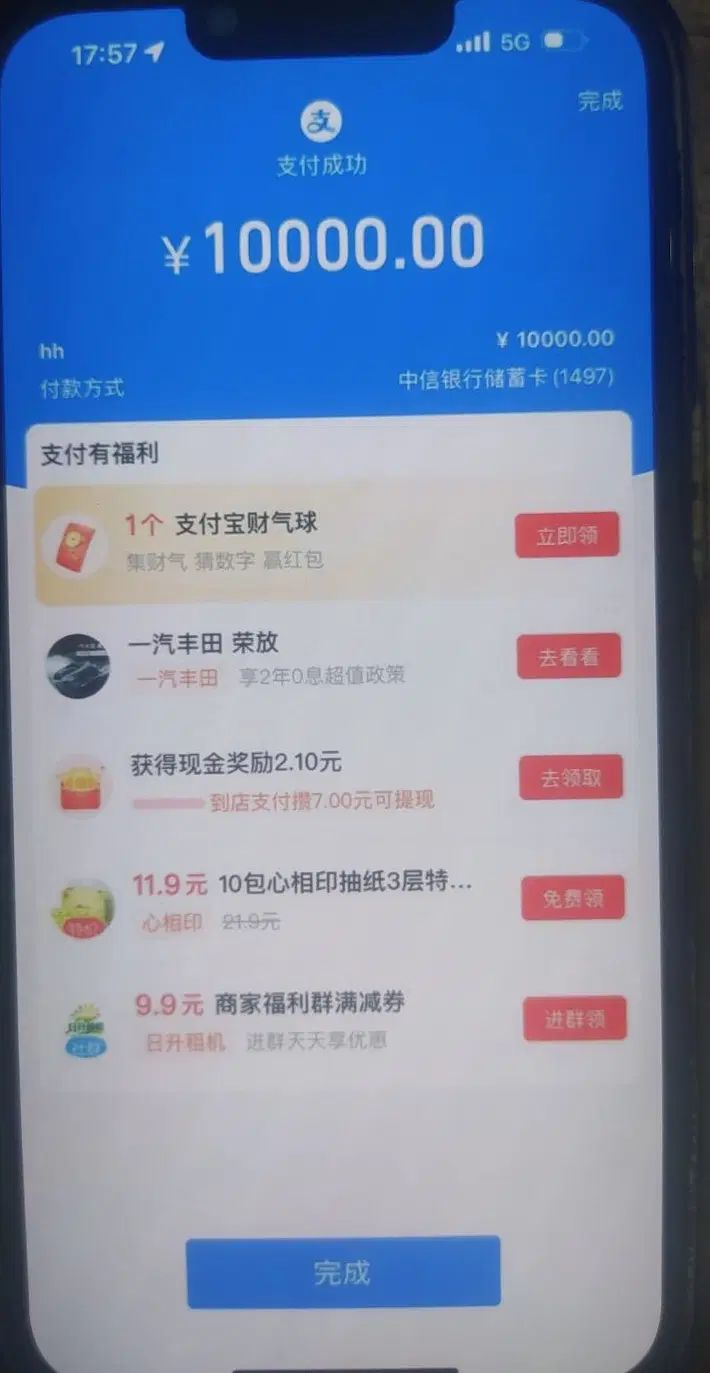Viewport: 710px width, 1373px height.
Task: Tap 进群领 for the 商家福利群满减券
Action: click(575, 1019)
